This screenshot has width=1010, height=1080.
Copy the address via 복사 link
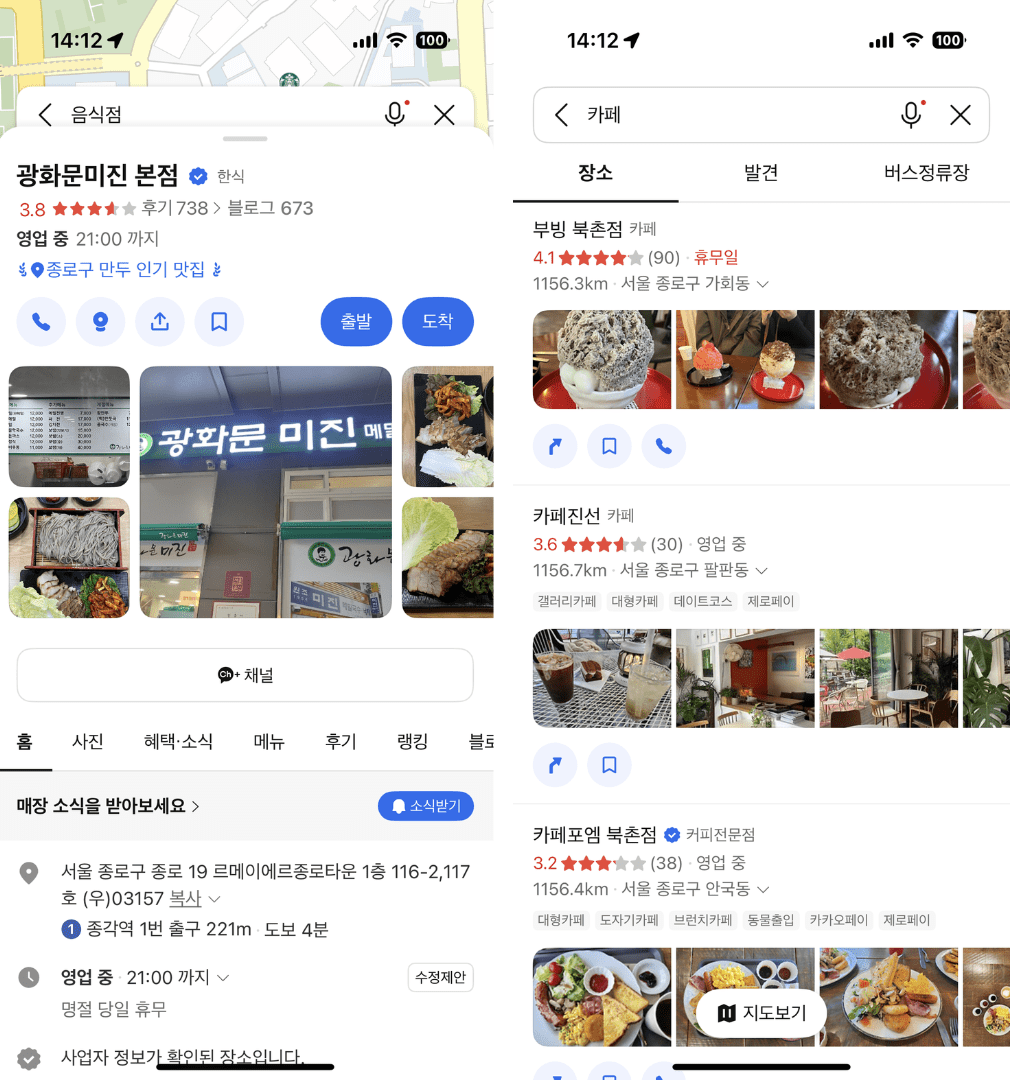pos(185,898)
